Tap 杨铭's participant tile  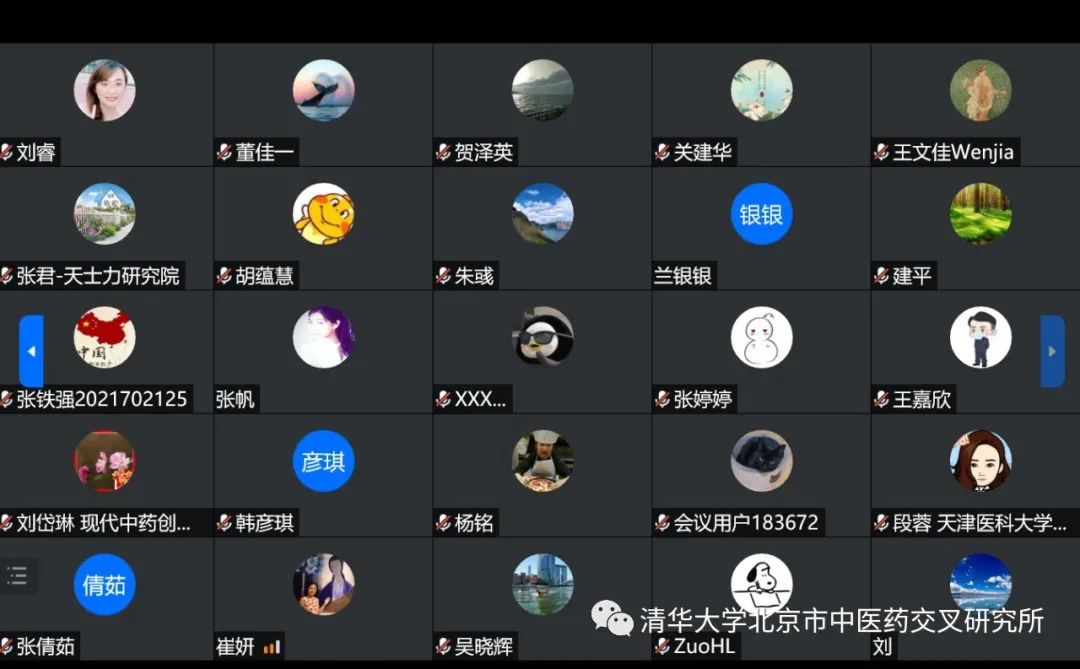[x=542, y=475]
